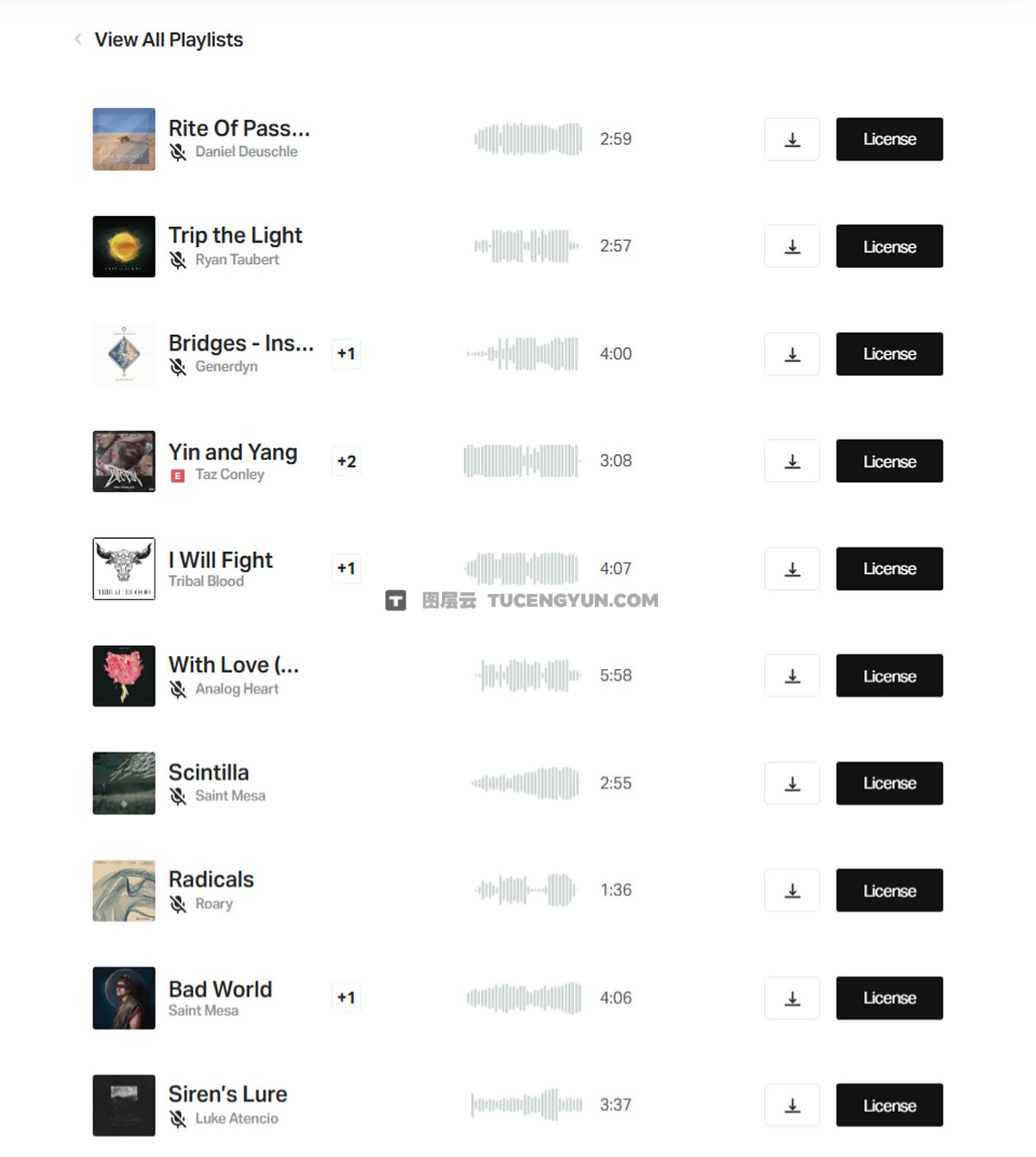Show the +1 versions of Bad World
The image size is (1036, 1157).
click(346, 998)
